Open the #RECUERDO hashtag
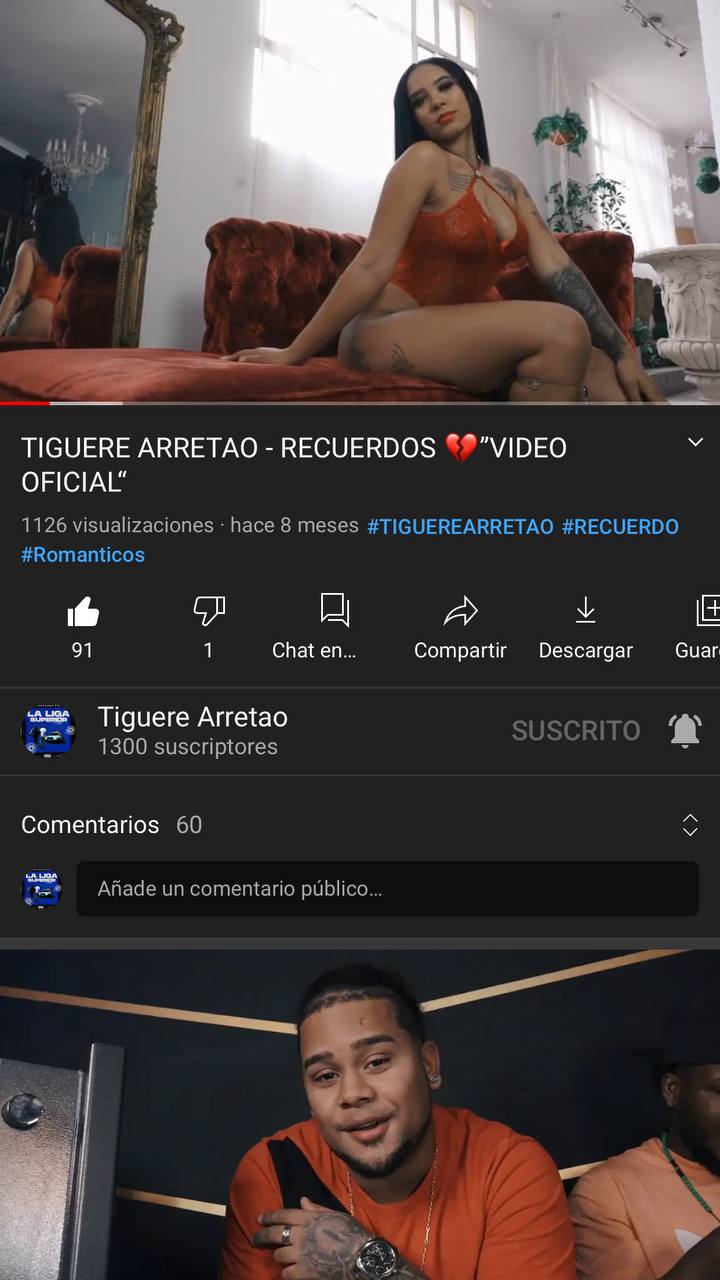The height and width of the screenshot is (1280, 720). (620, 526)
